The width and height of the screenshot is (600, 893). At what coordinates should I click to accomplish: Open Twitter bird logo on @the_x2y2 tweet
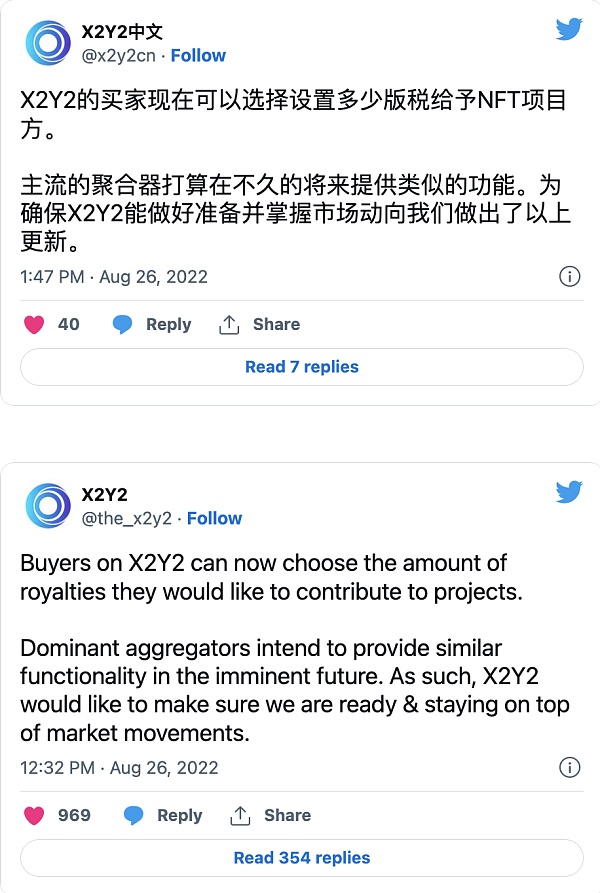(x=569, y=491)
